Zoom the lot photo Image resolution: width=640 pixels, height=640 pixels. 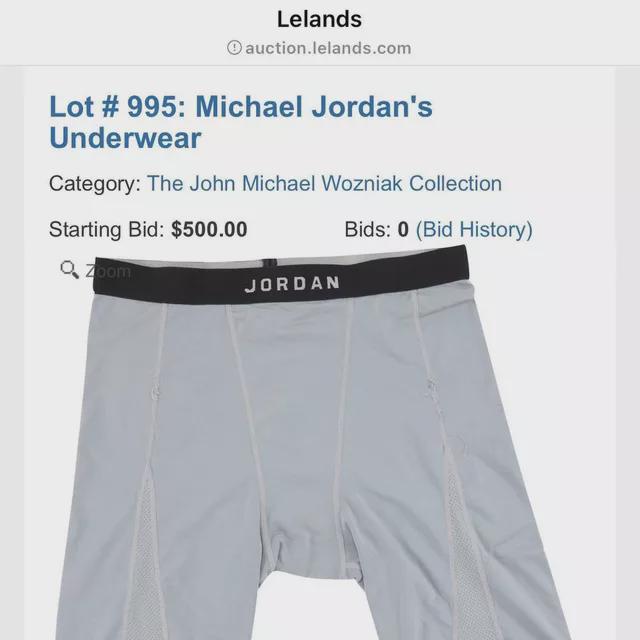96,270
